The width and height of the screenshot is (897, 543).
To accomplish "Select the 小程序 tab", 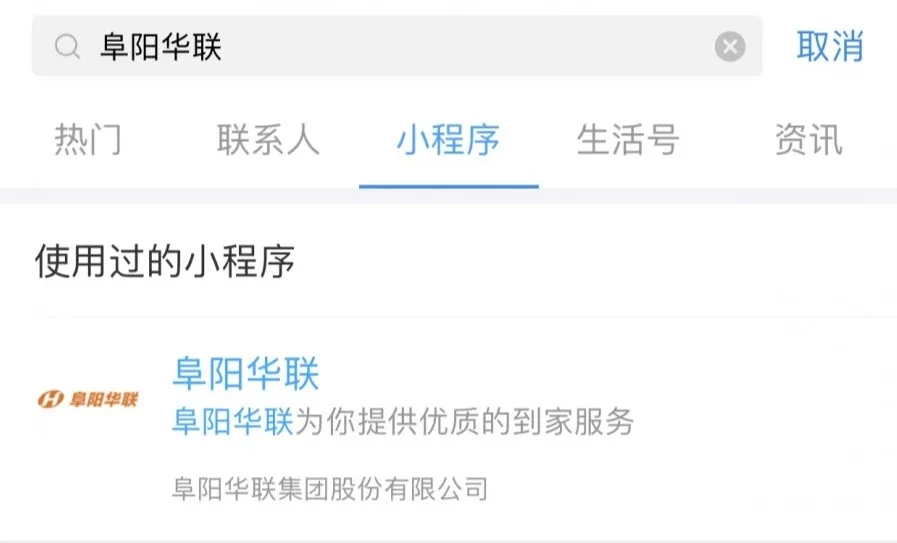I will [x=448, y=141].
